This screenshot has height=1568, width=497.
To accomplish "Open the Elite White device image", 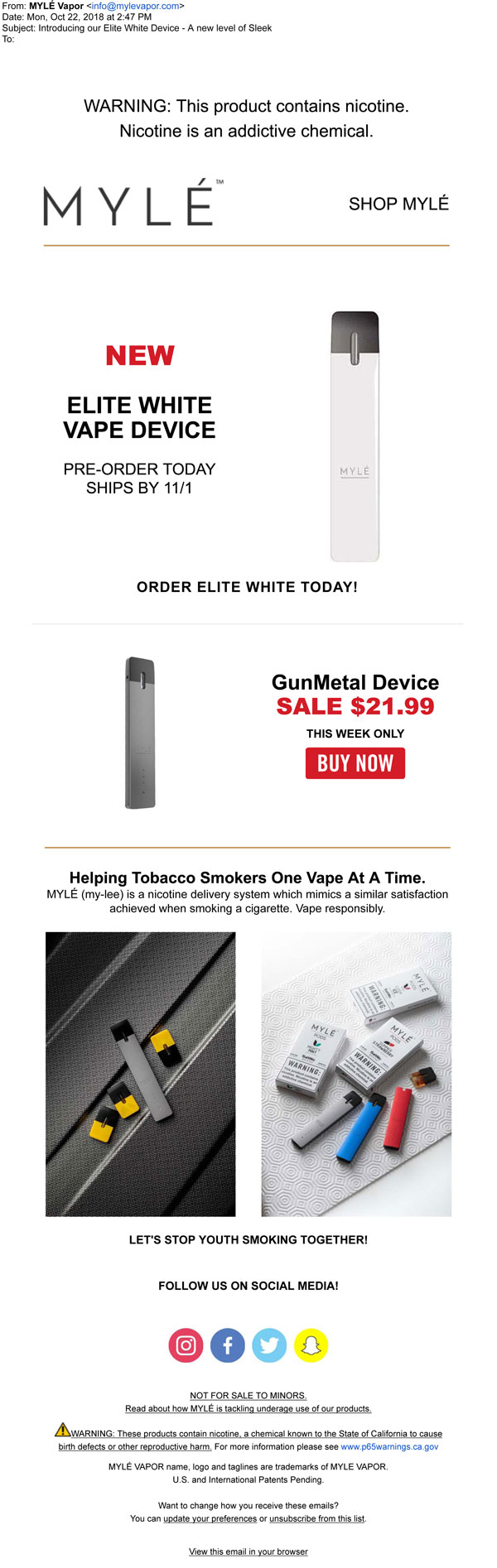I will tap(355, 436).
